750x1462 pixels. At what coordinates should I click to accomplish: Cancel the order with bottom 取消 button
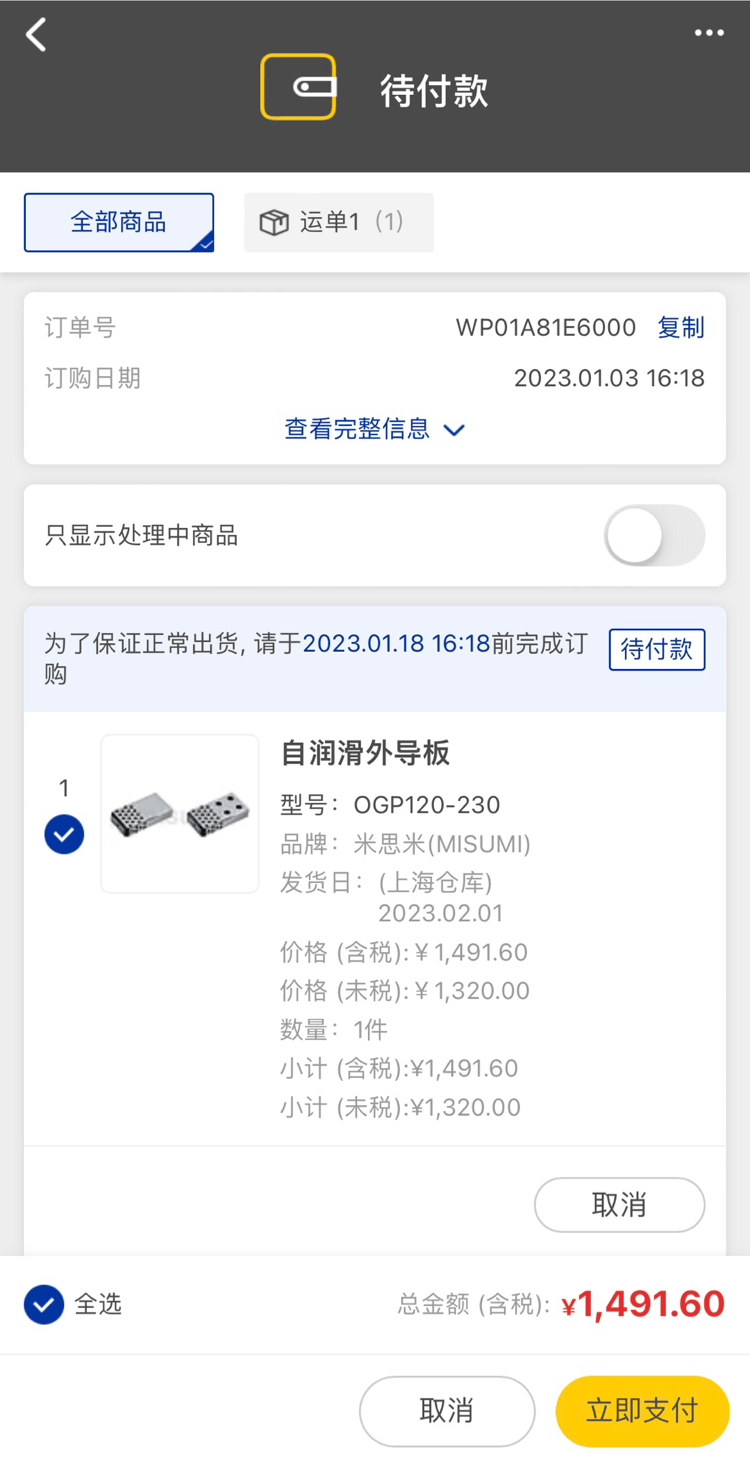pos(447,1411)
